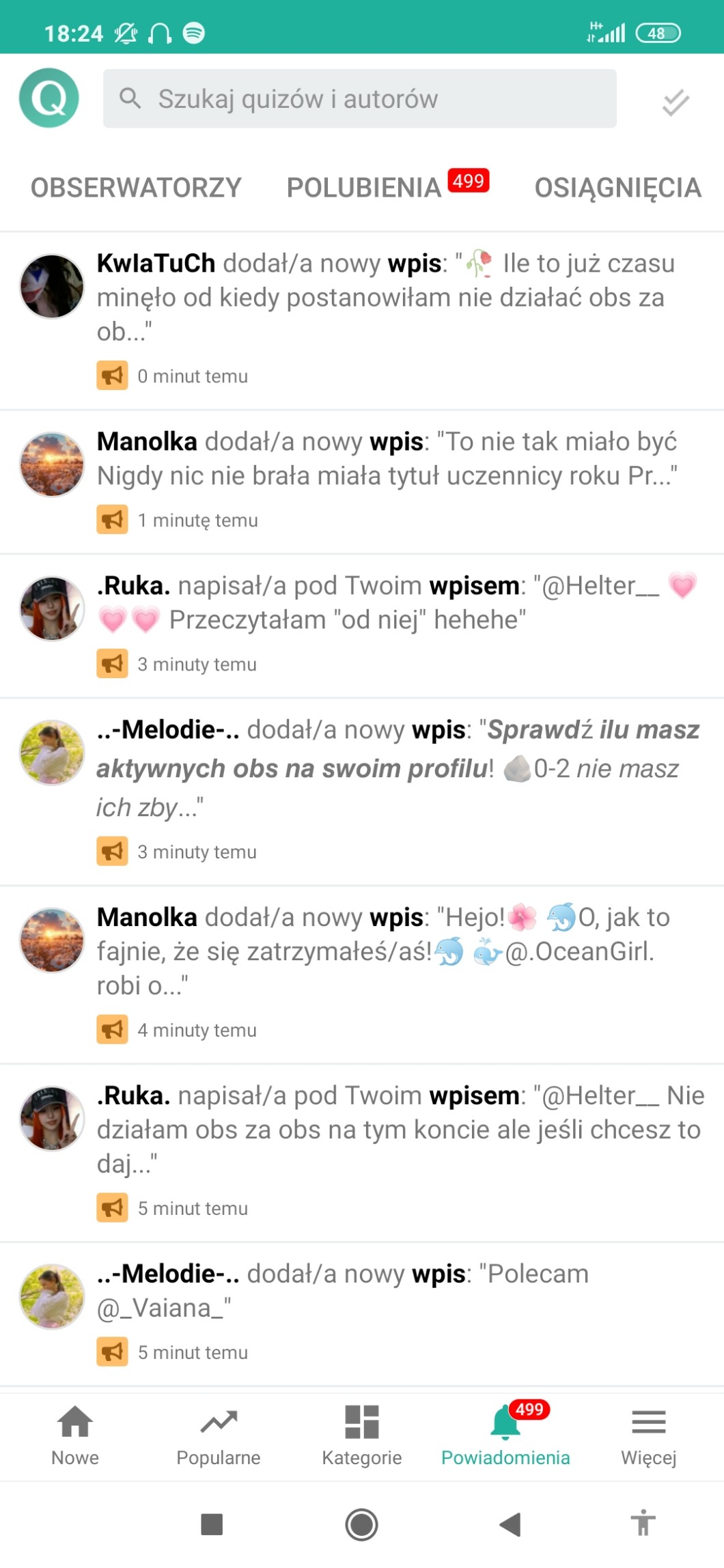The image size is (724, 1568).
Task: Open the Kategorie tab
Action: [362, 1436]
